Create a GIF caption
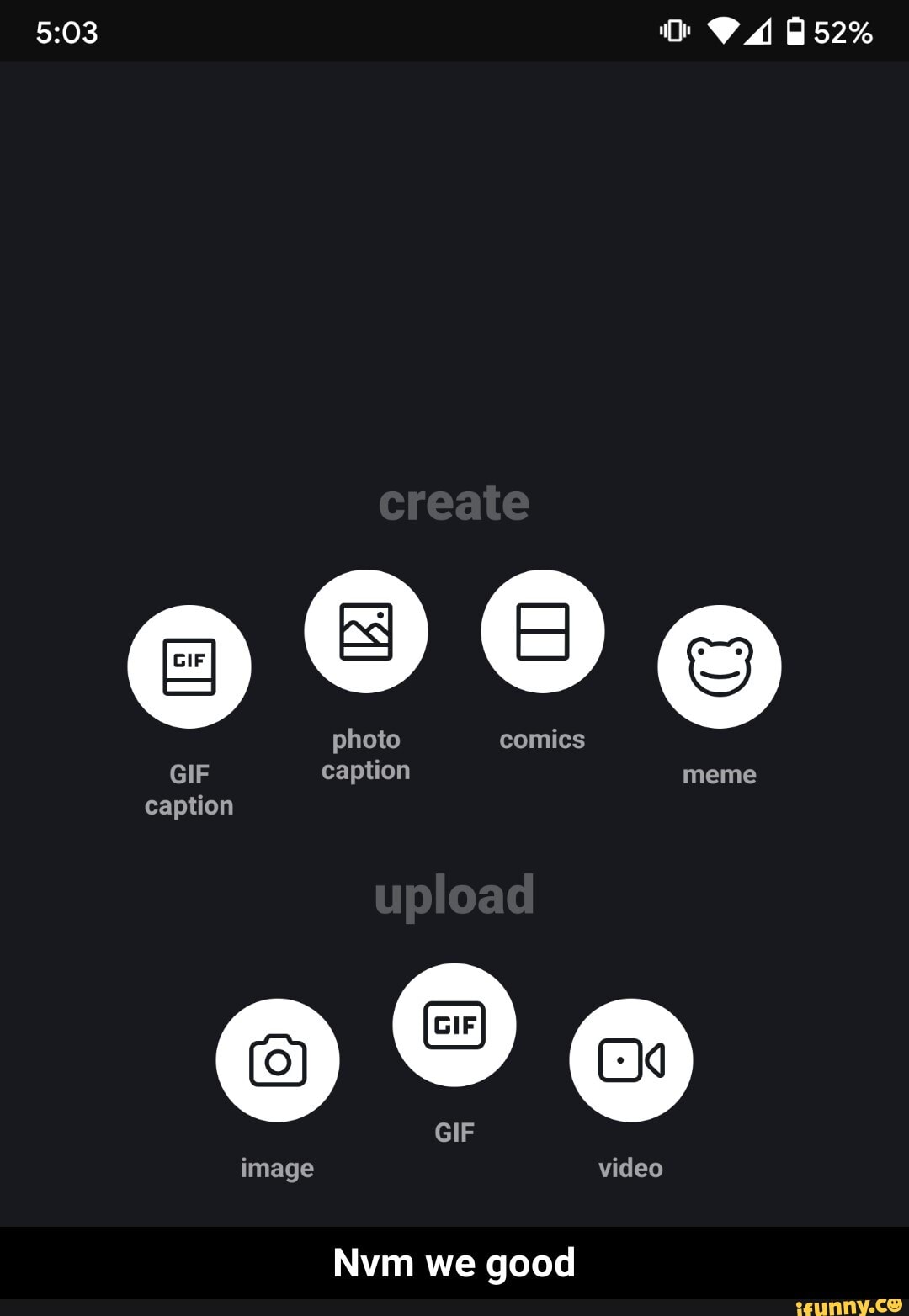 click(189, 666)
